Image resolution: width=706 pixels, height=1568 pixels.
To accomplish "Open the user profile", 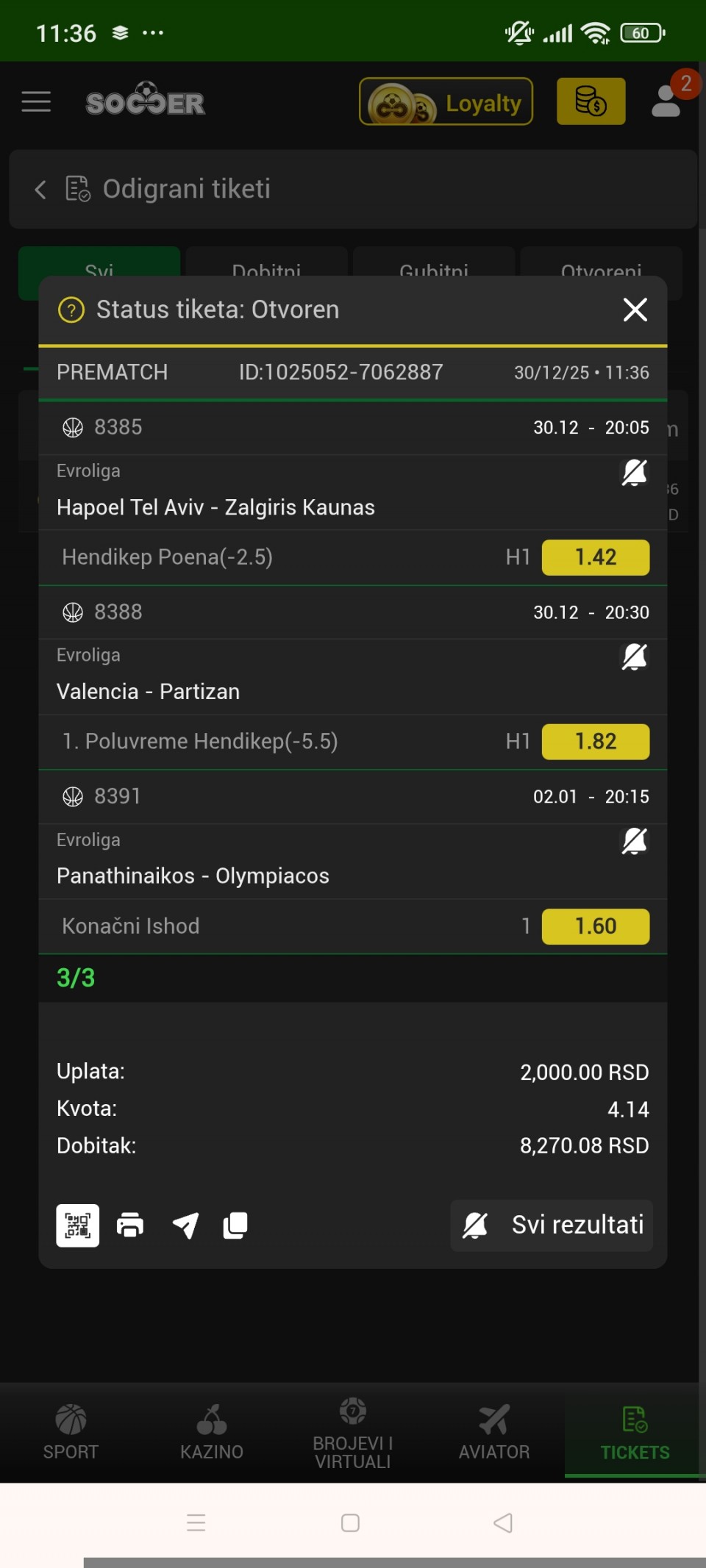I will [x=666, y=101].
